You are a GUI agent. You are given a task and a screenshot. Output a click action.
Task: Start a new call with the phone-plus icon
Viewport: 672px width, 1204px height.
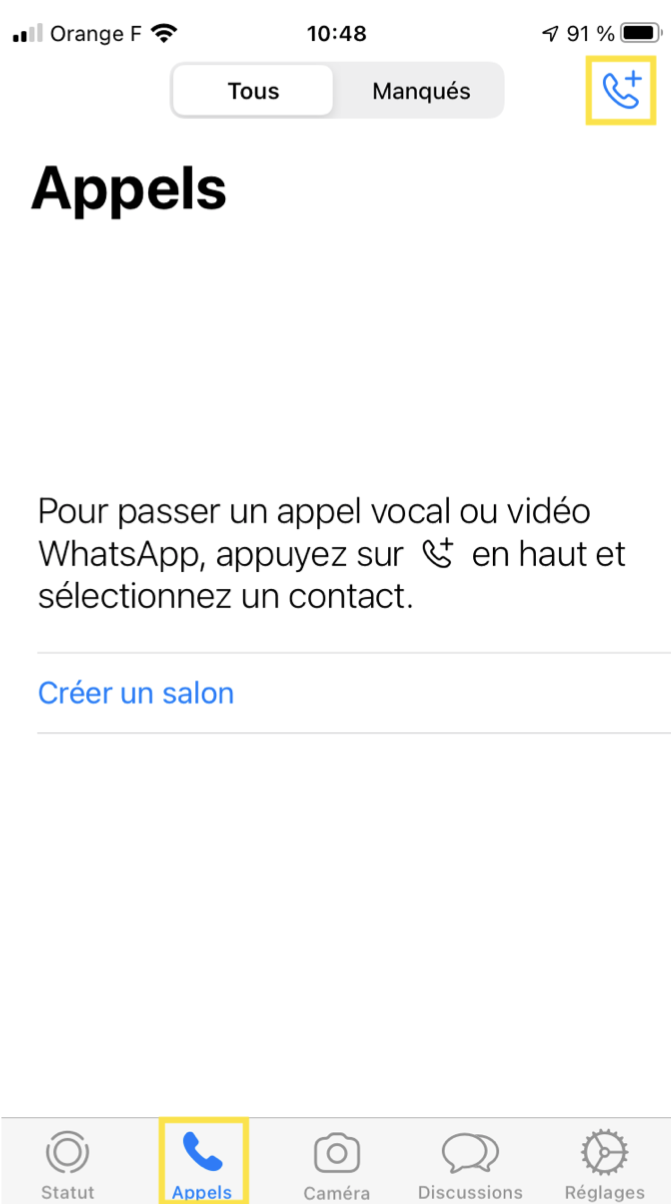coord(620,91)
